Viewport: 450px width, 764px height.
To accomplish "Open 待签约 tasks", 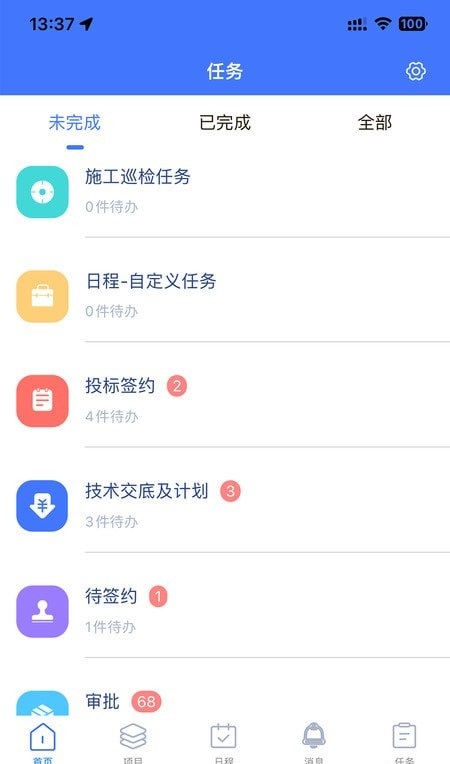I will tap(225, 611).
